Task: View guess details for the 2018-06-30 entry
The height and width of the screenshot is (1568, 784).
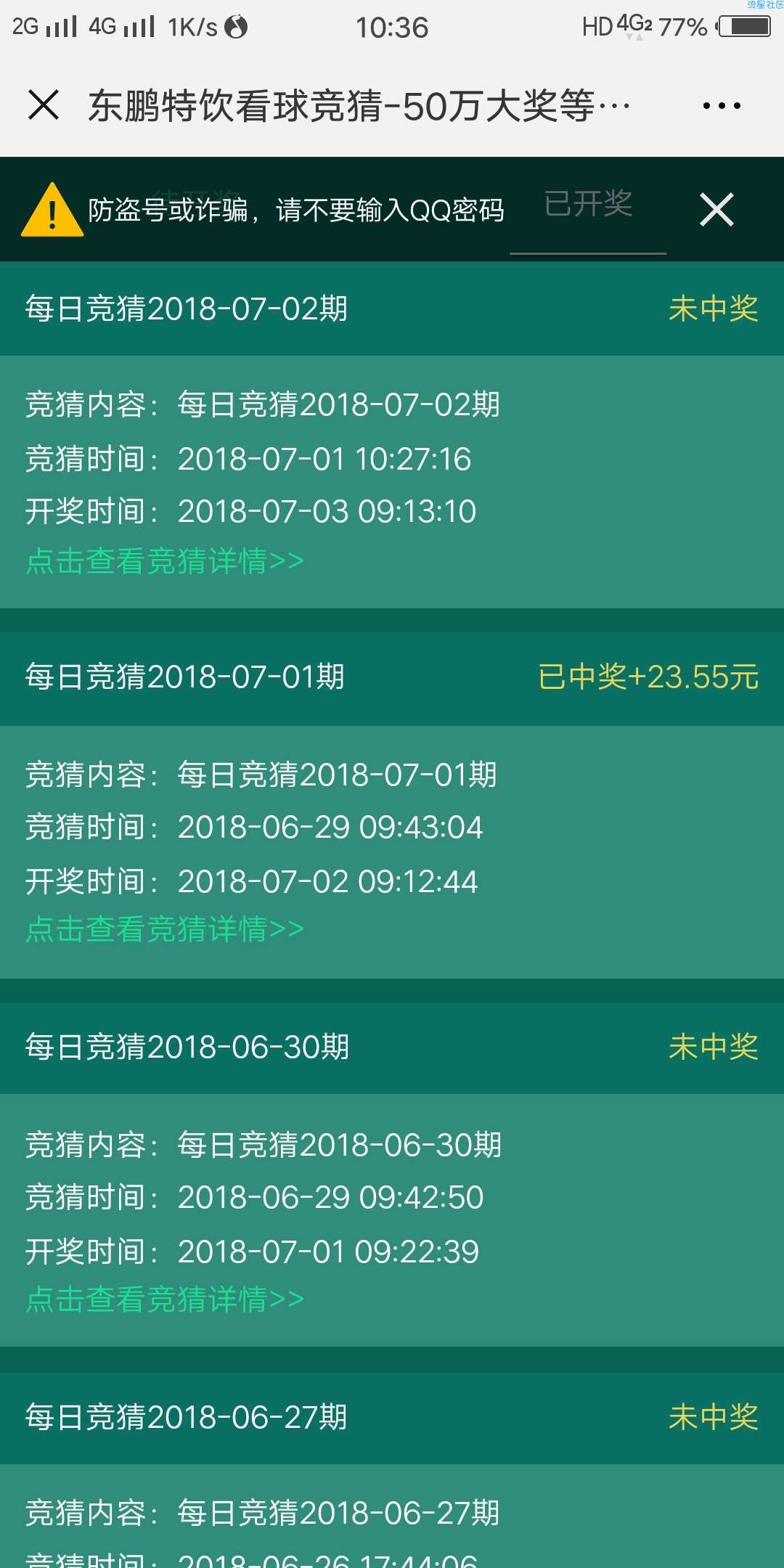Action: point(165,1299)
